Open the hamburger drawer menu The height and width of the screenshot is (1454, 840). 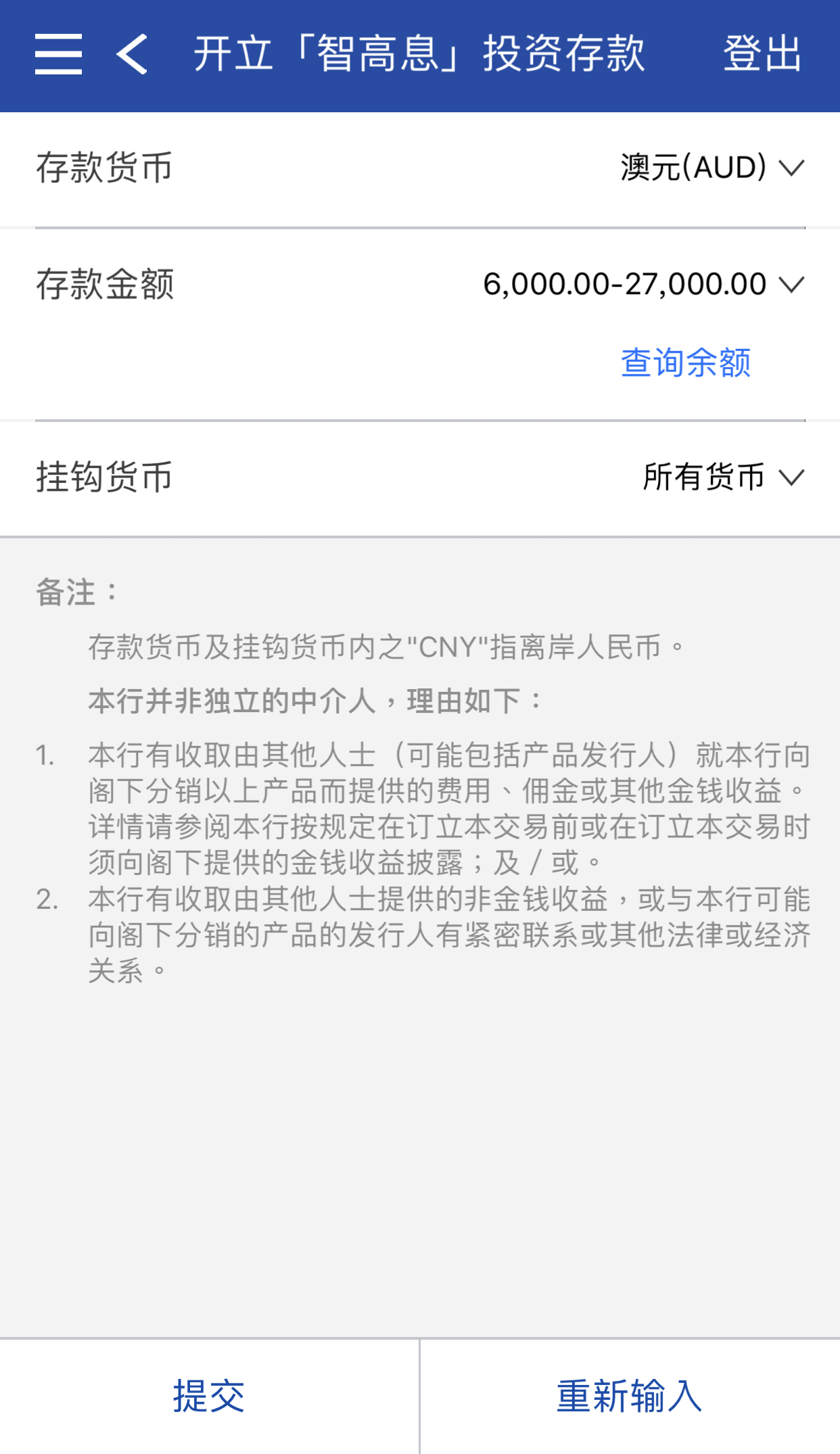coord(58,54)
